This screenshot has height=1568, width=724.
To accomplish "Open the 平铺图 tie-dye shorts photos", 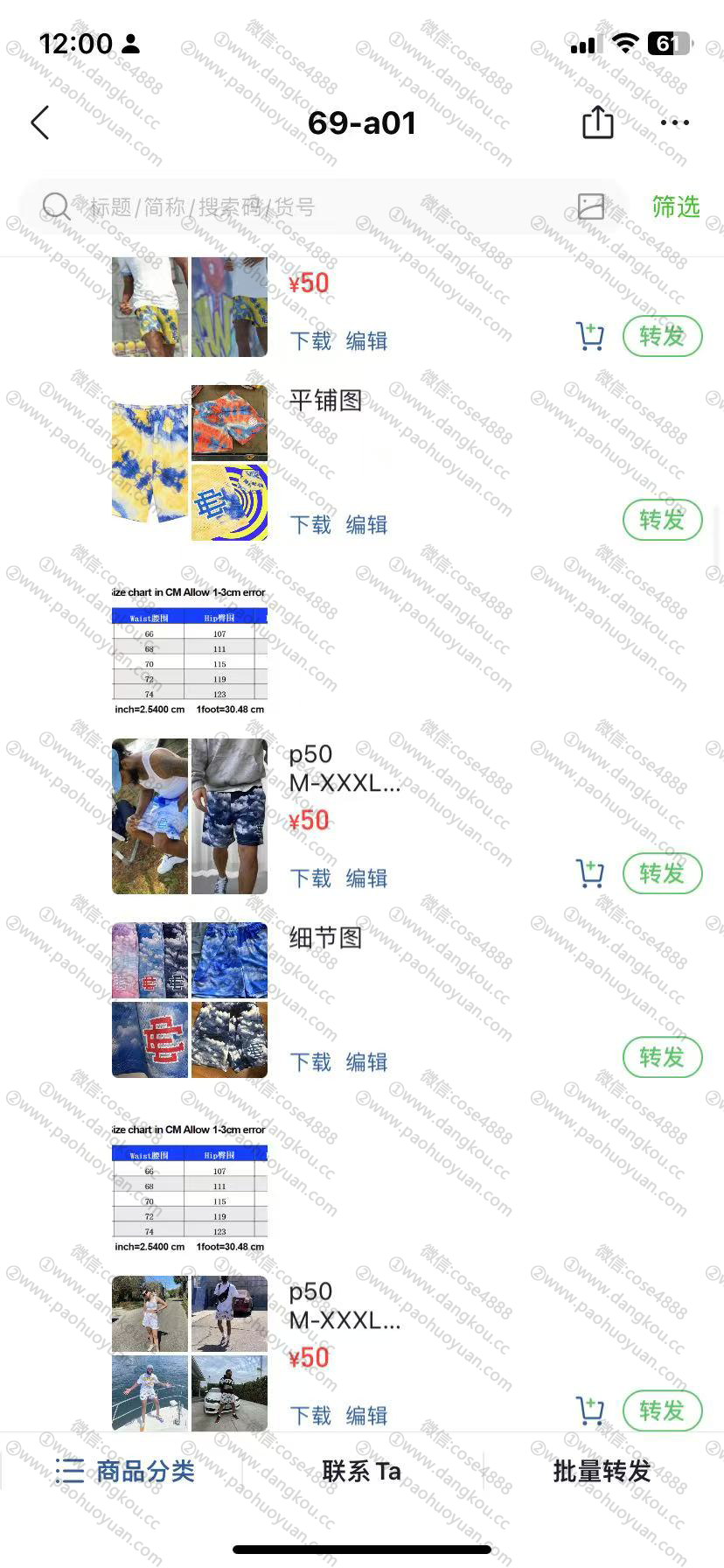I will pyautogui.click(x=190, y=463).
